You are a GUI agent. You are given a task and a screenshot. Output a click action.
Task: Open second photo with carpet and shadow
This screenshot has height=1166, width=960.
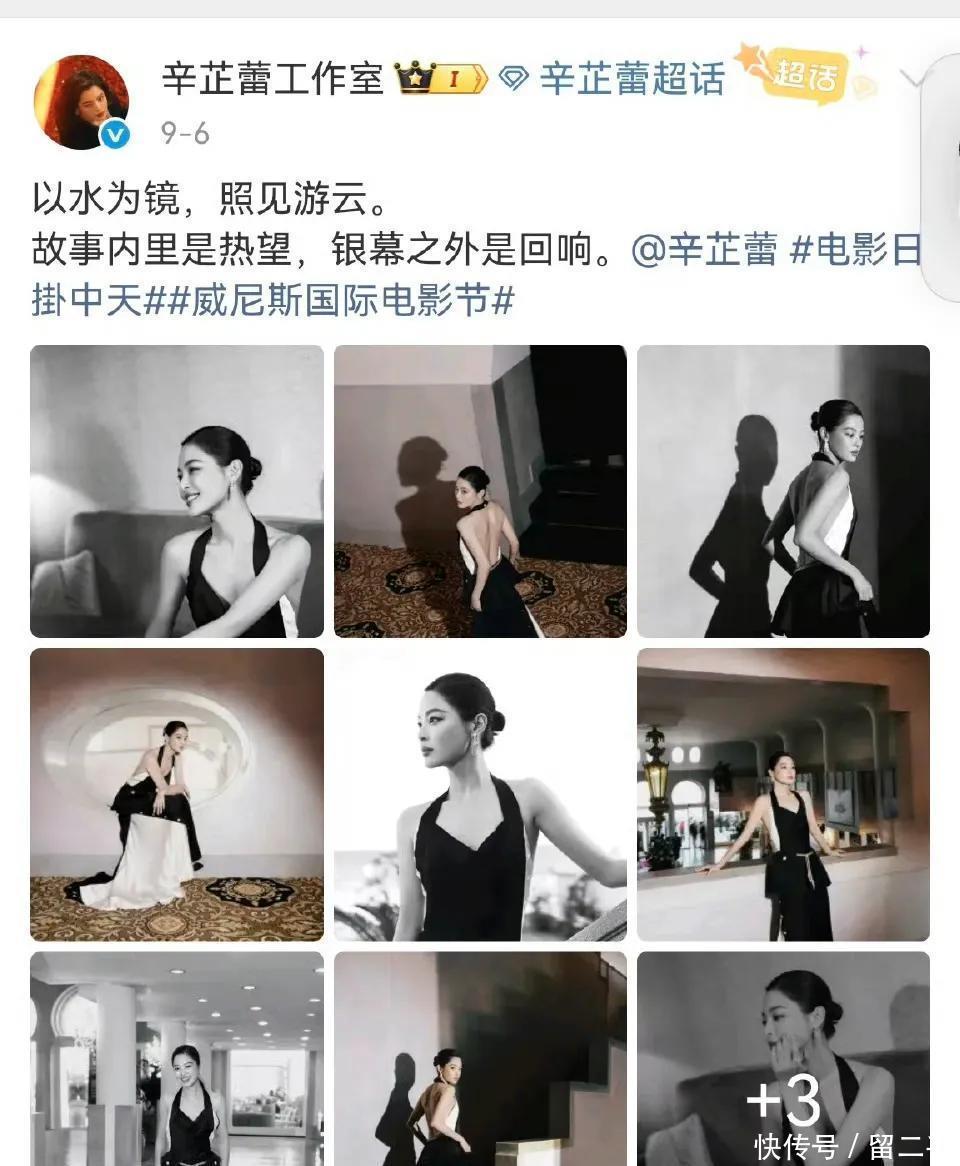point(480,491)
